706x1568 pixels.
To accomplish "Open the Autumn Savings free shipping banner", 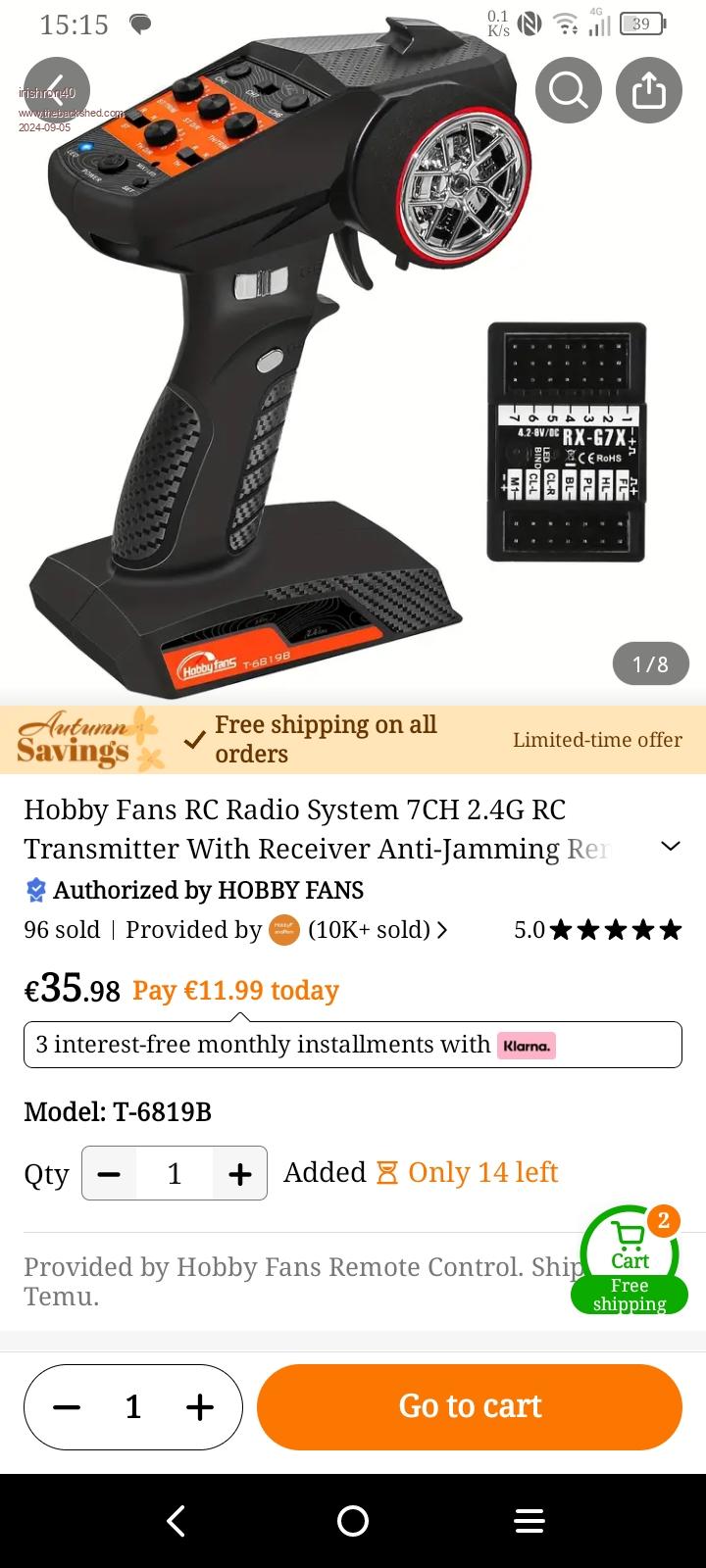I will (352, 740).
